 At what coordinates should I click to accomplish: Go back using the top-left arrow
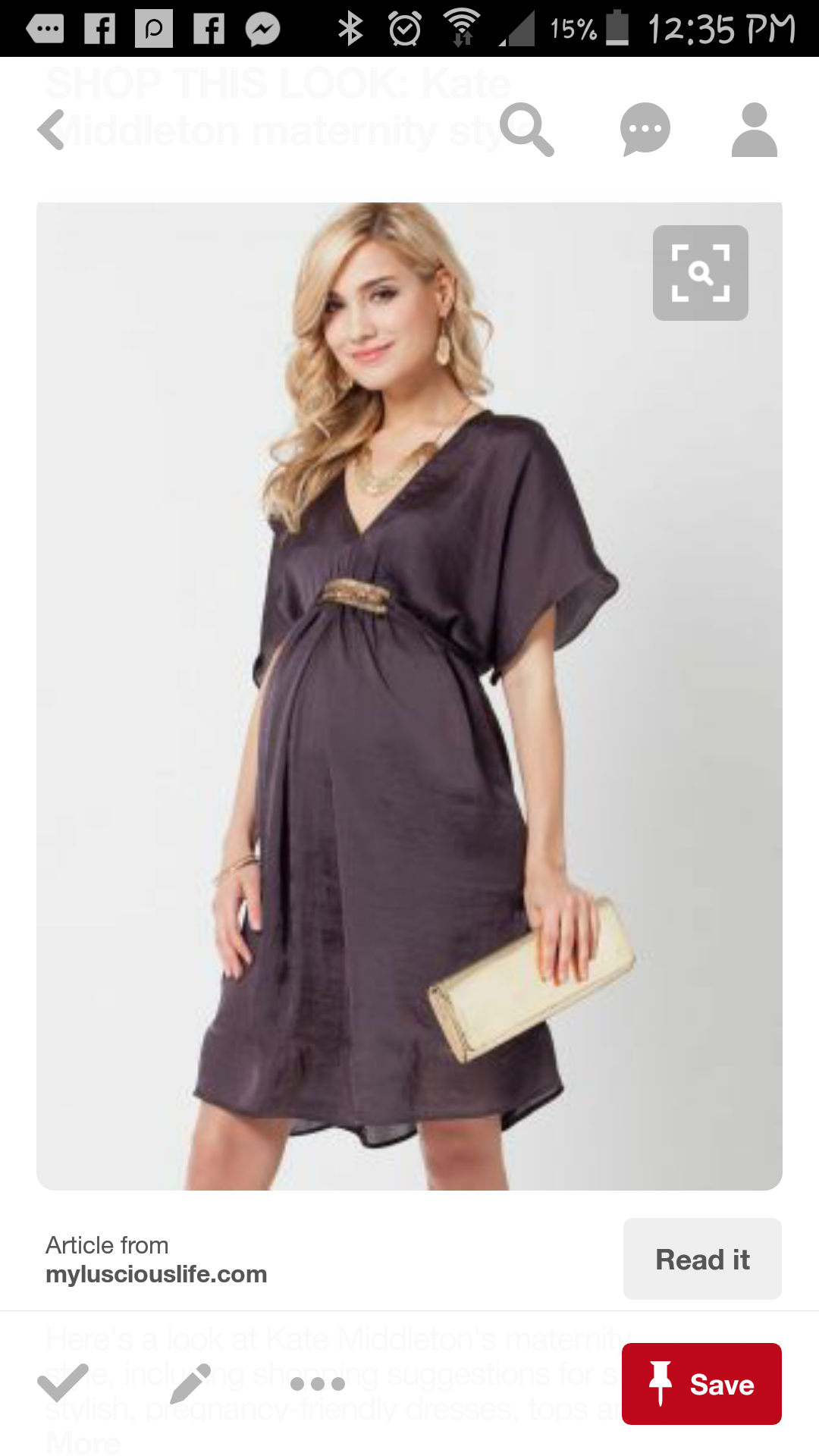click(52, 130)
